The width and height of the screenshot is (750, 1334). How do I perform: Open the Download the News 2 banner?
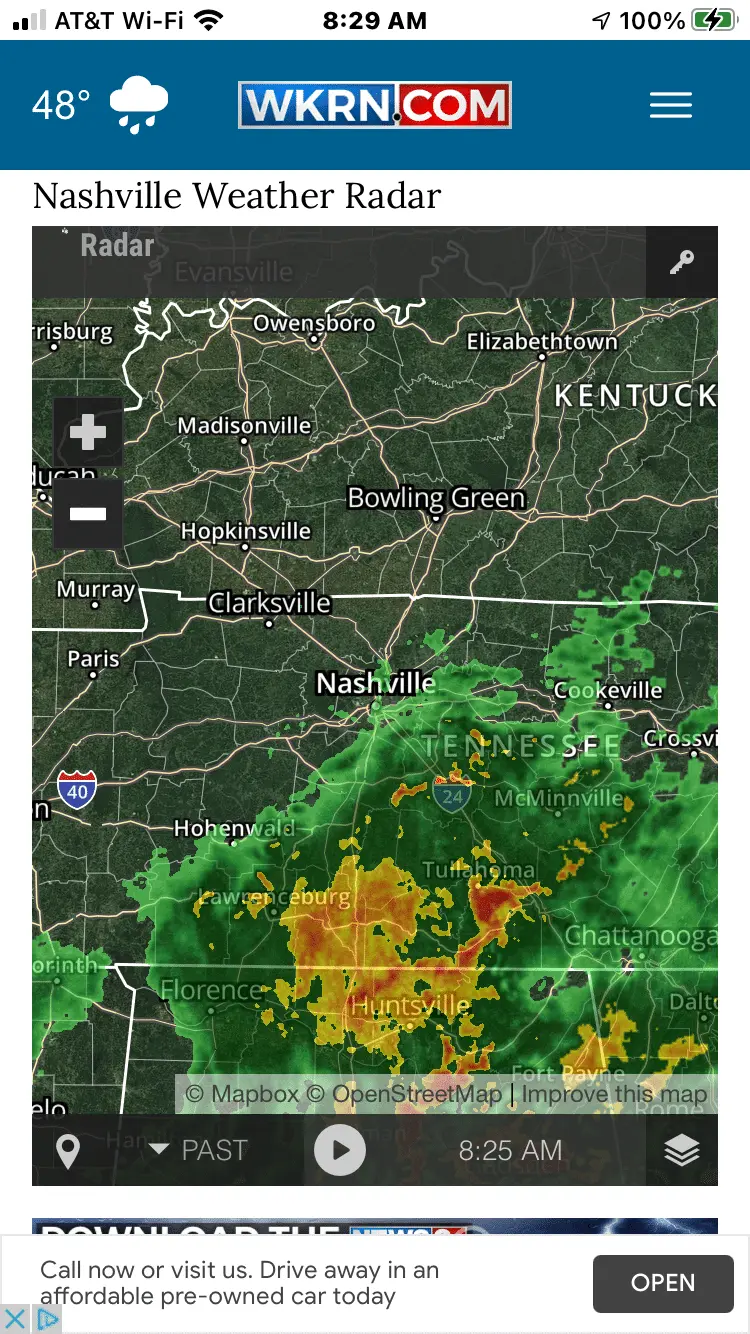point(374,1226)
